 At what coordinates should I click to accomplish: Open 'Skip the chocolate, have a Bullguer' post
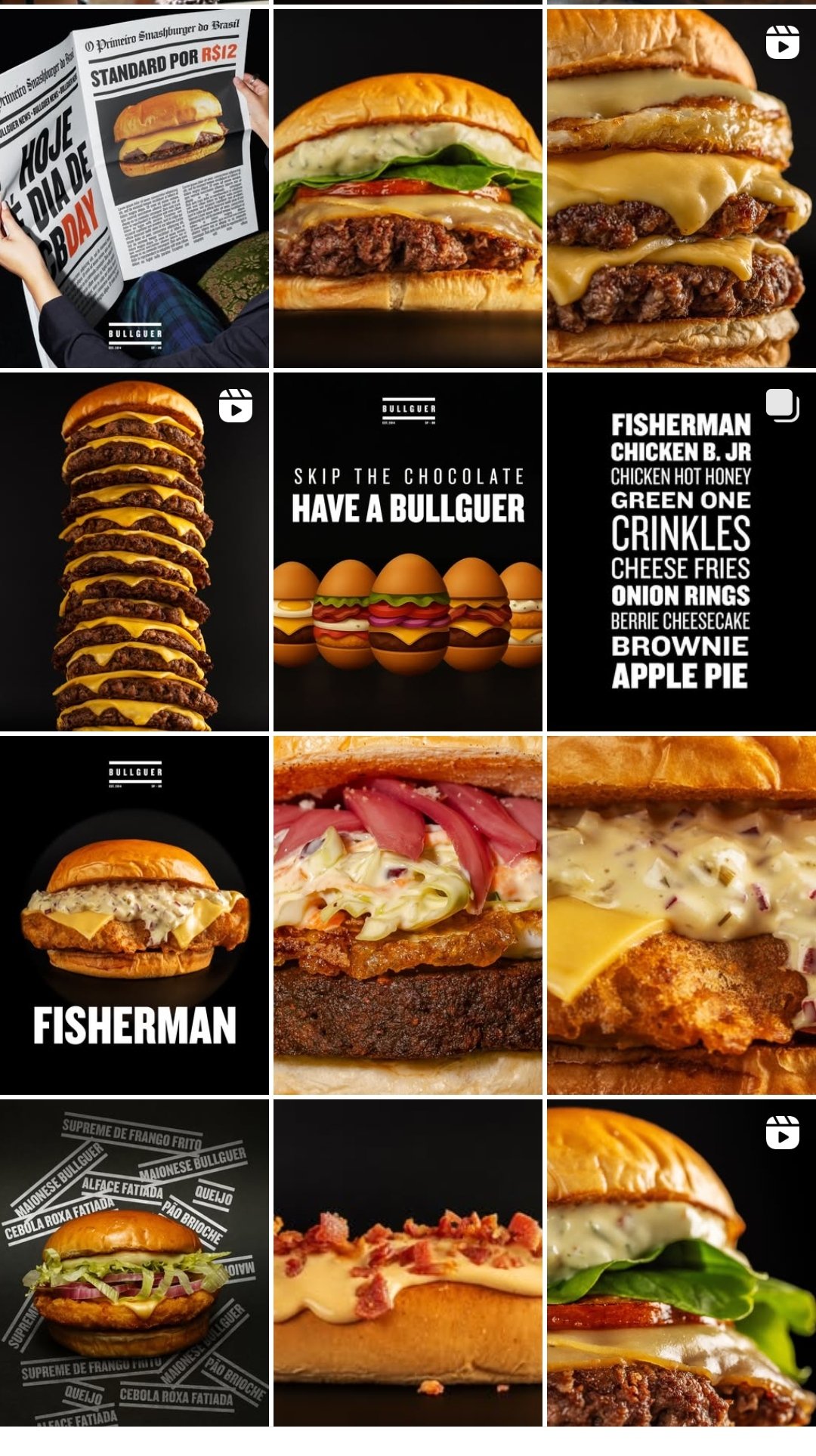click(408, 552)
